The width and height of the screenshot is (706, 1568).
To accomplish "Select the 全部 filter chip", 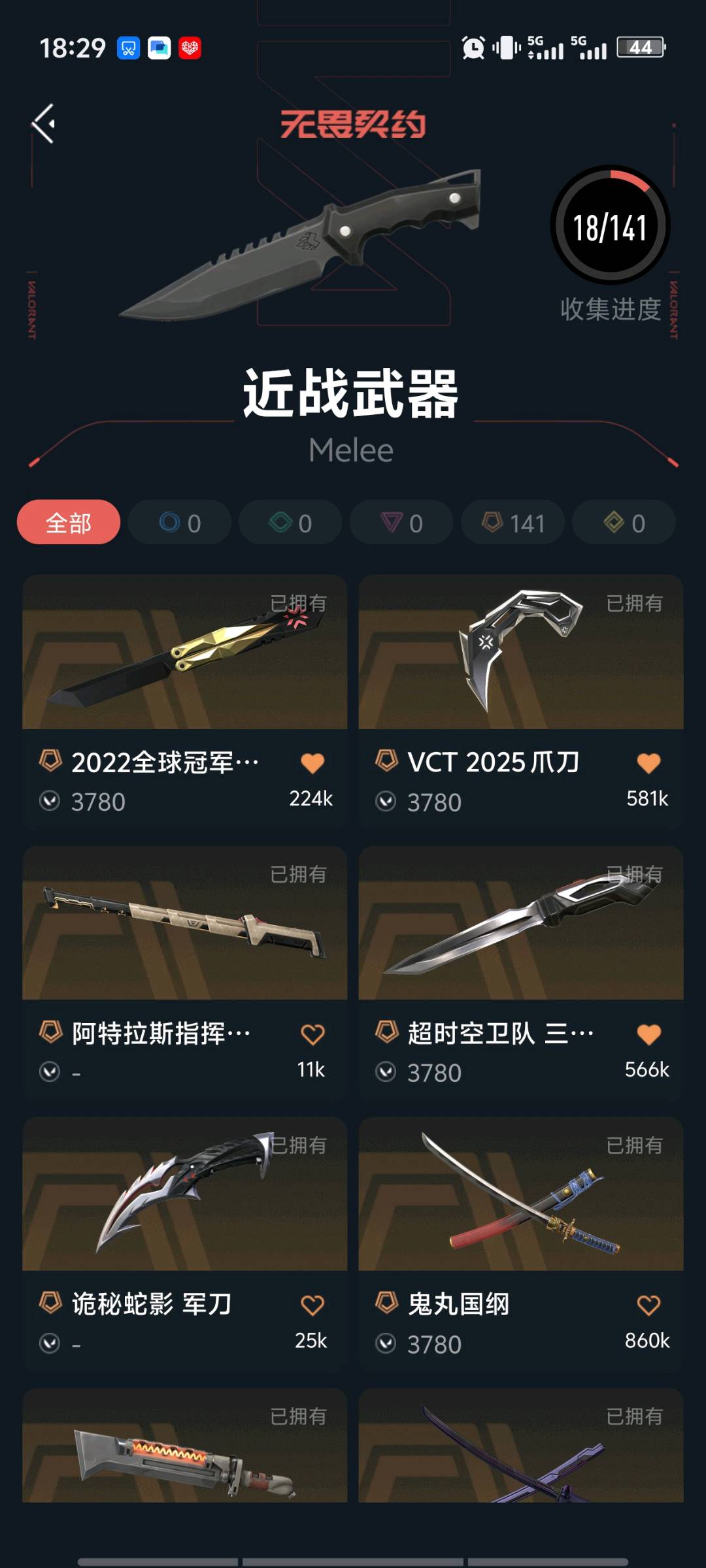I will coord(69,523).
